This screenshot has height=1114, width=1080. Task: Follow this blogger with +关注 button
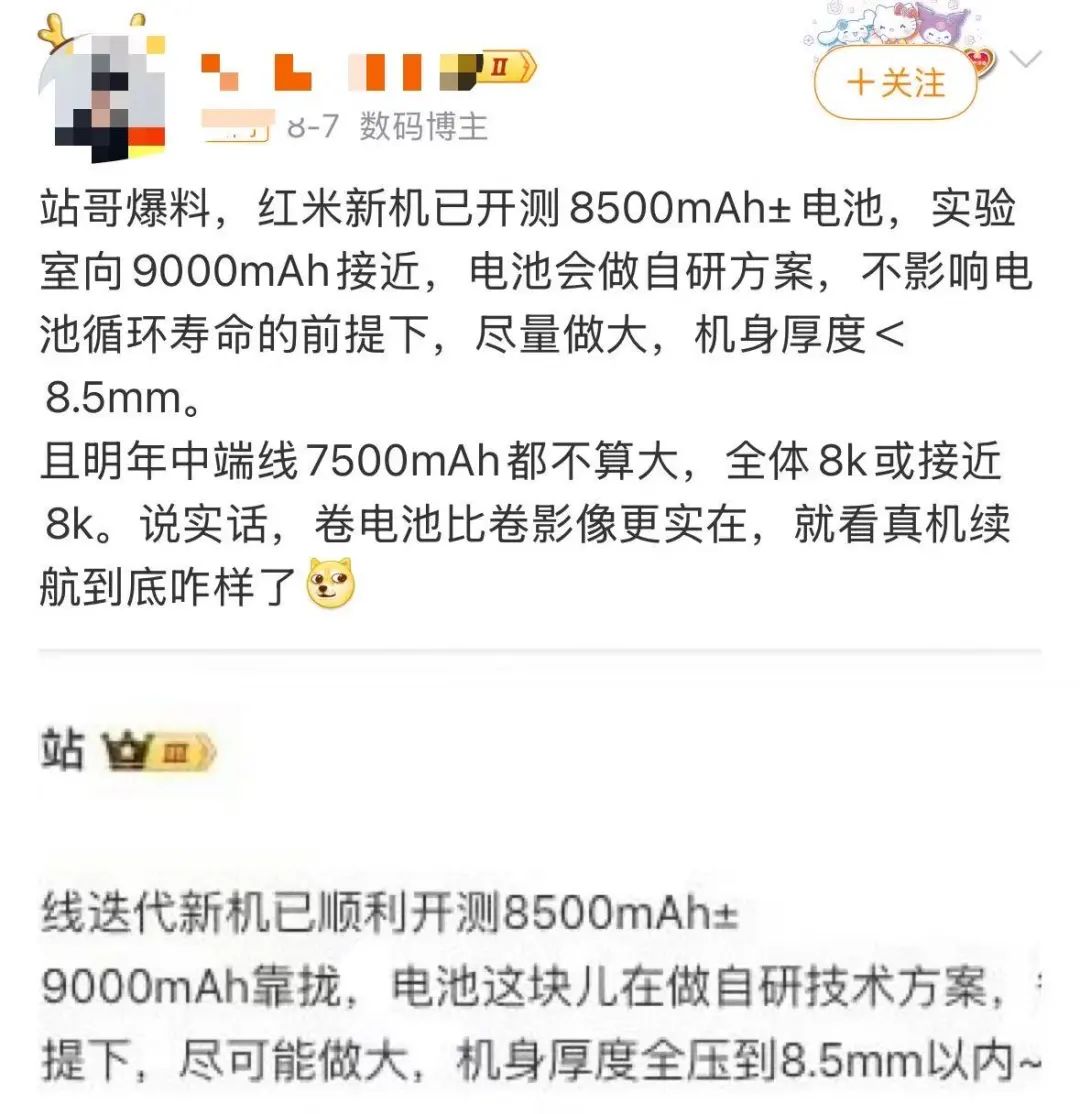pyautogui.click(x=894, y=83)
